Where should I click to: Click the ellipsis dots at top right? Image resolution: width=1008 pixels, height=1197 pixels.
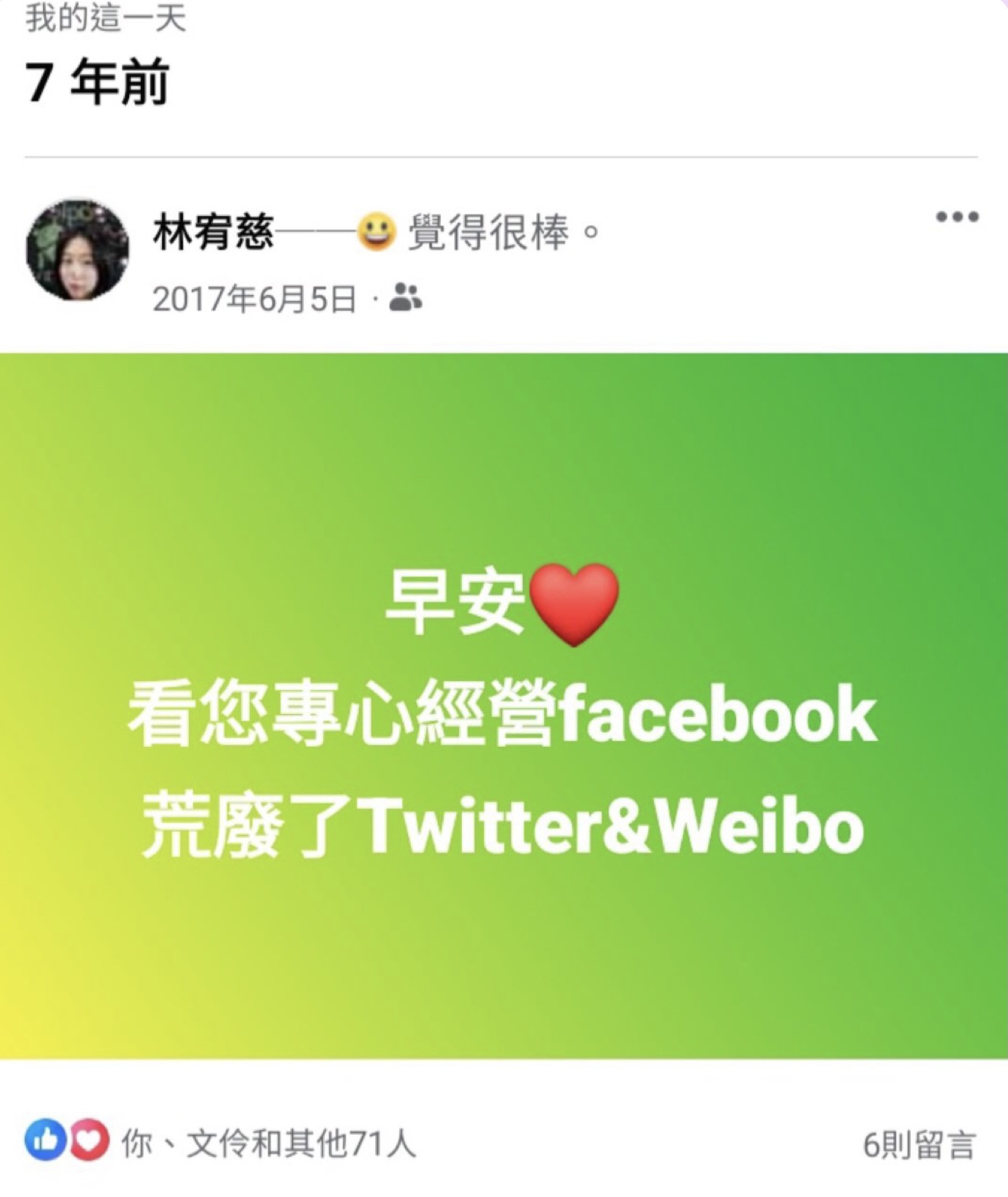click(x=957, y=216)
